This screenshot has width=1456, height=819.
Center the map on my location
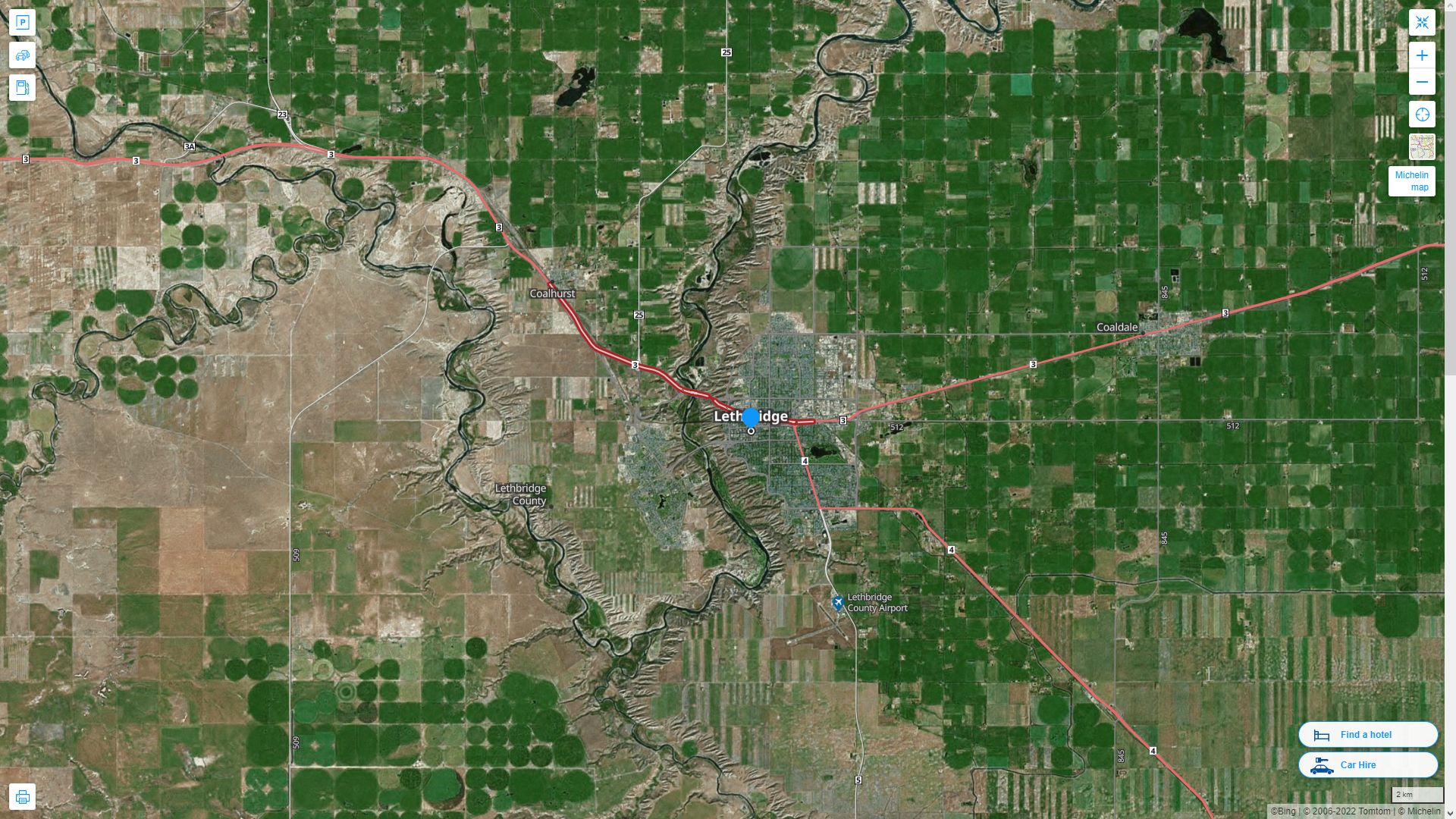(x=1422, y=115)
